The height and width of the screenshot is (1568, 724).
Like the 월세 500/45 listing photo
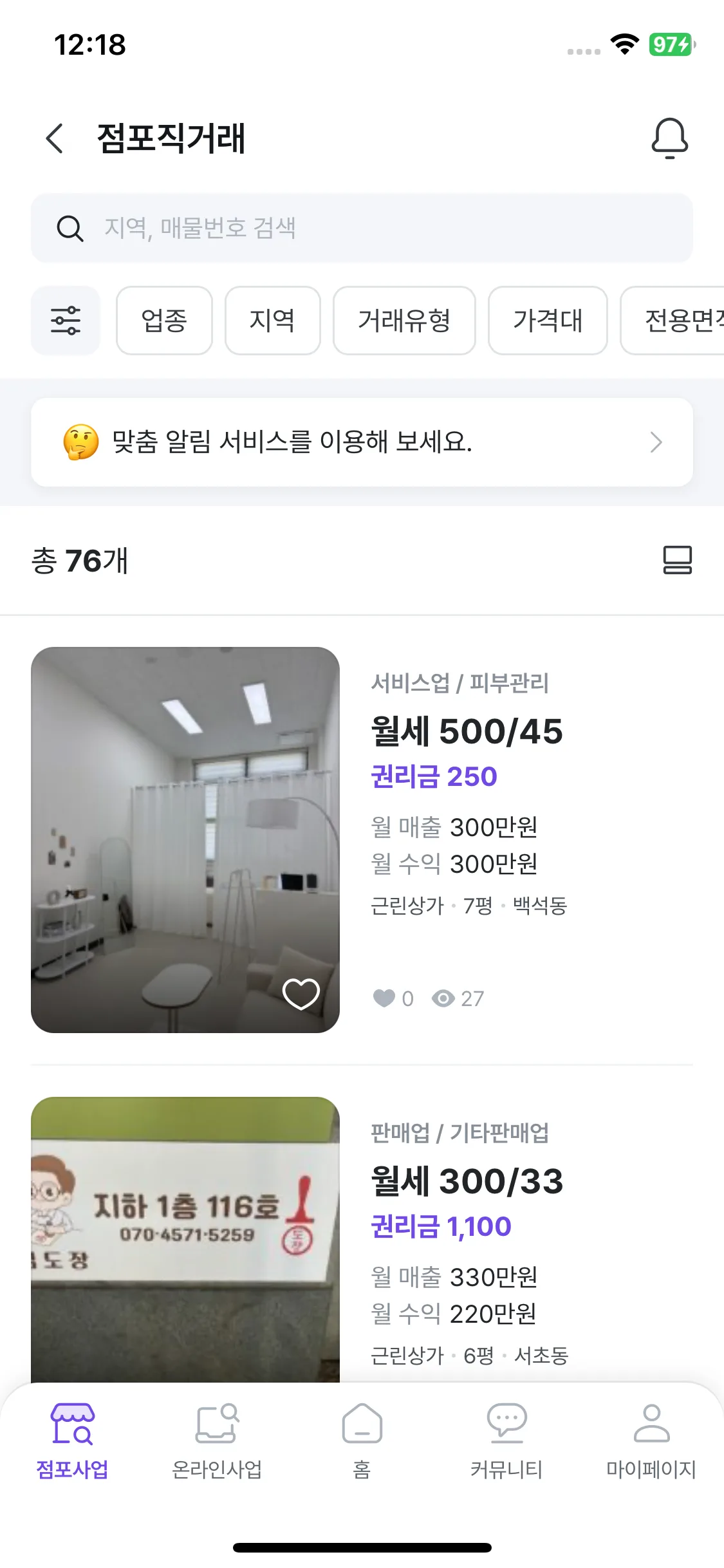pos(301,994)
